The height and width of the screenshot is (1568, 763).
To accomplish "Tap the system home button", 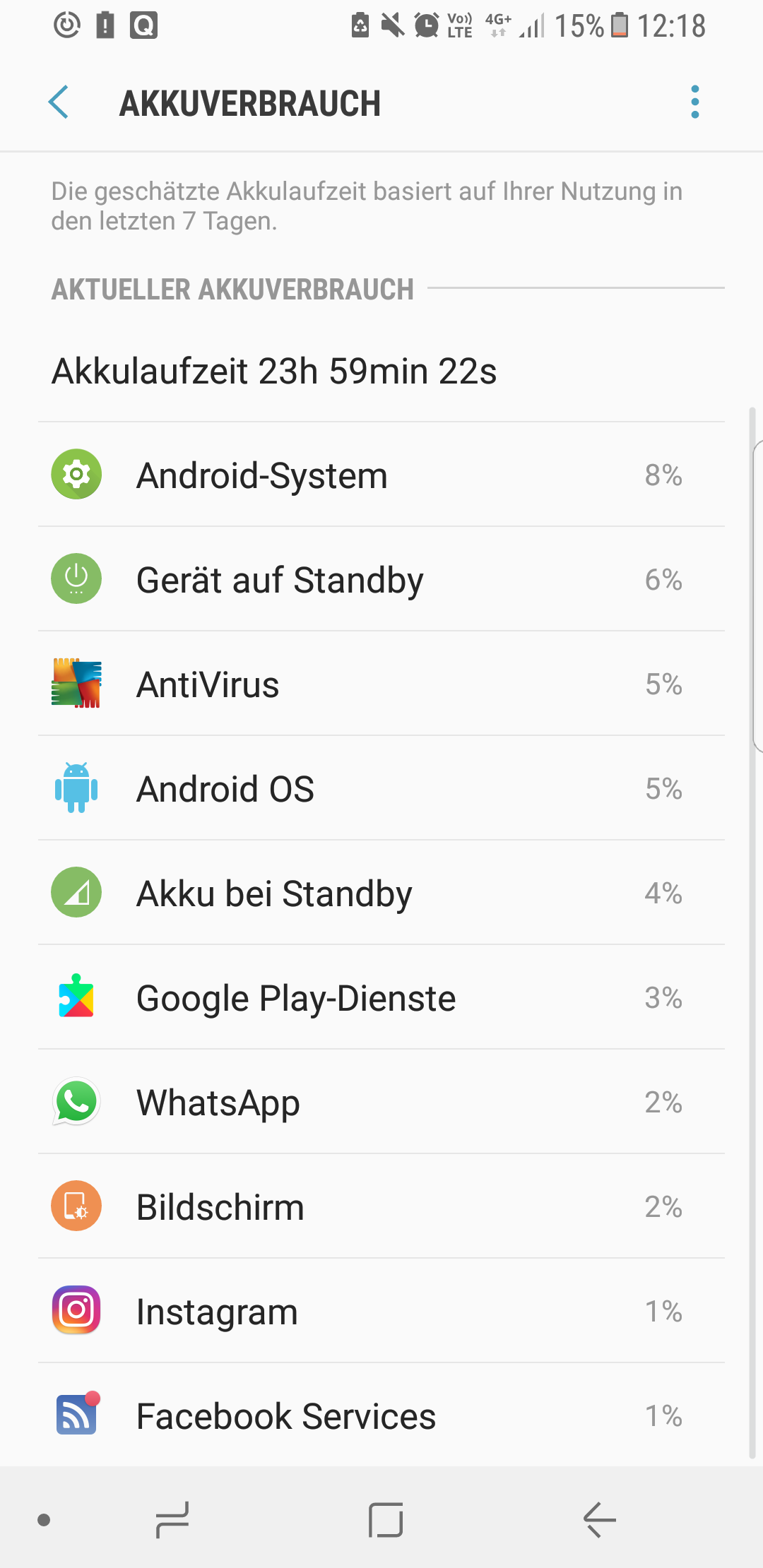I will [x=386, y=1519].
